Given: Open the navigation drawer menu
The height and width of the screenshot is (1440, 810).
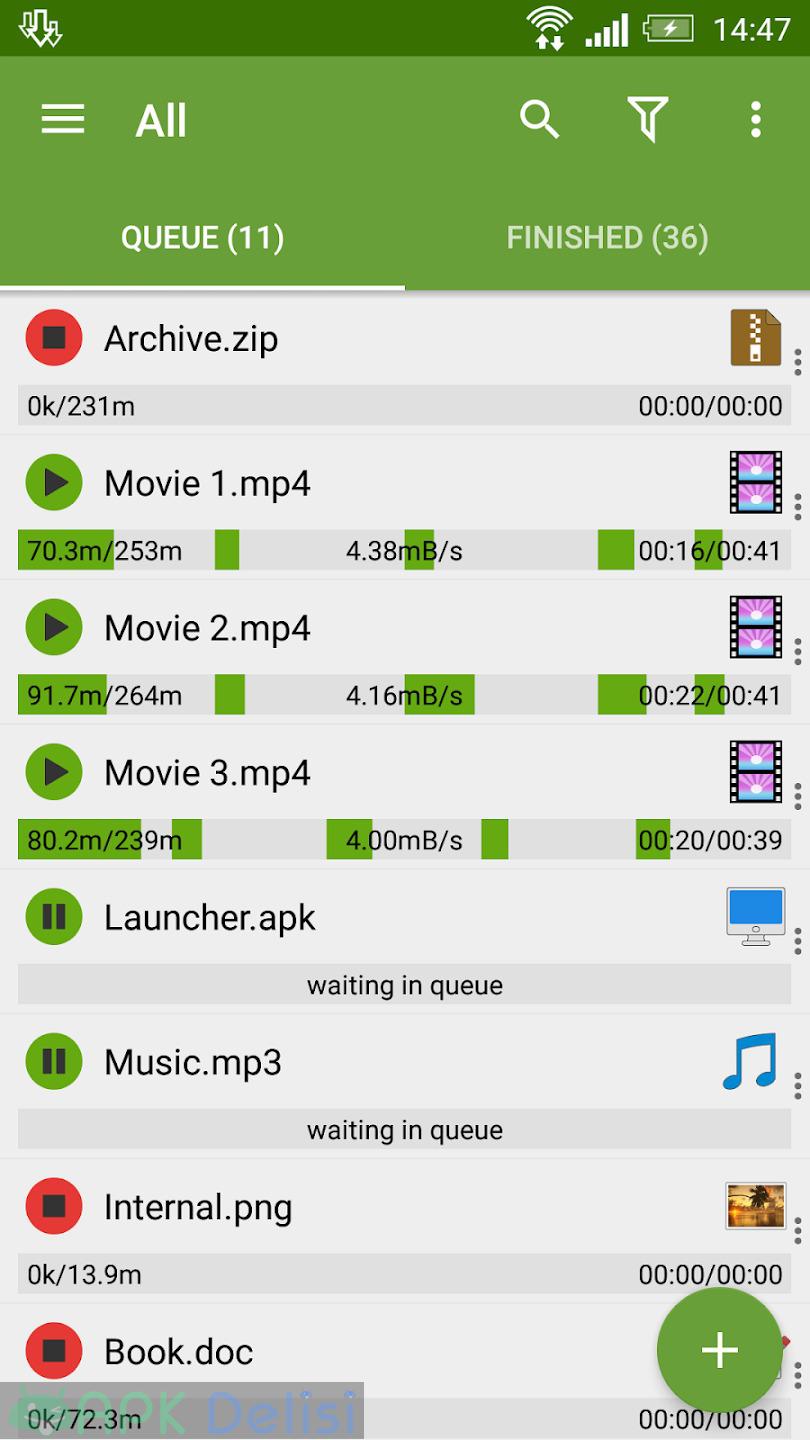Looking at the screenshot, I should tap(62, 120).
